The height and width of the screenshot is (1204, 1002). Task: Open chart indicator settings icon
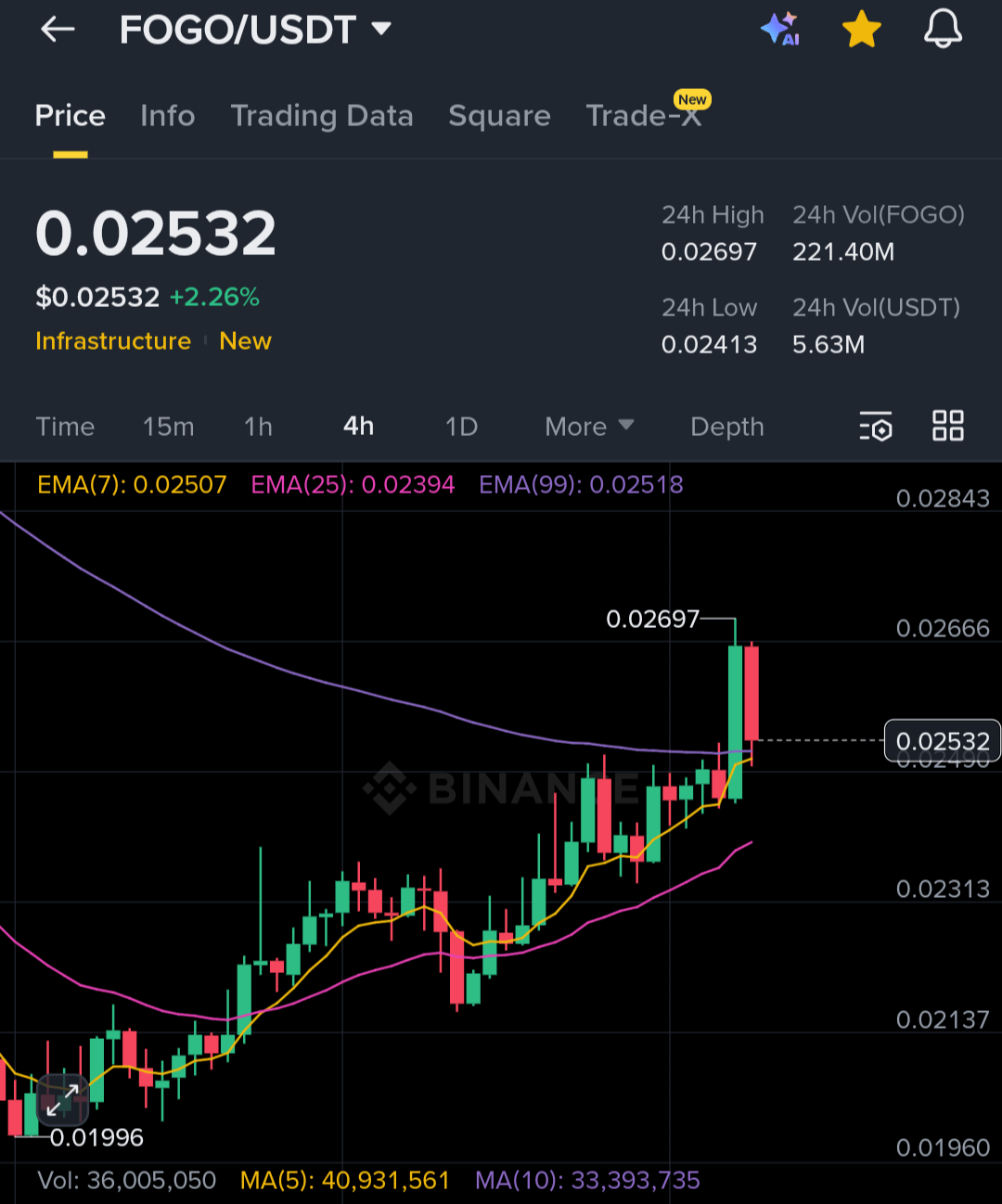pos(875,427)
